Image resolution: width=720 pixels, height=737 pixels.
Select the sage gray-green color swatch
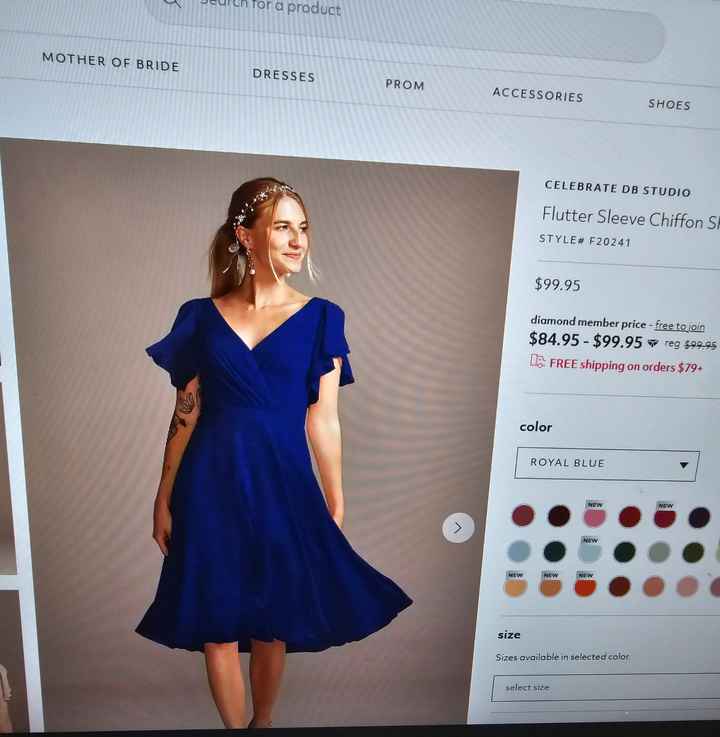pyautogui.click(x=658, y=552)
